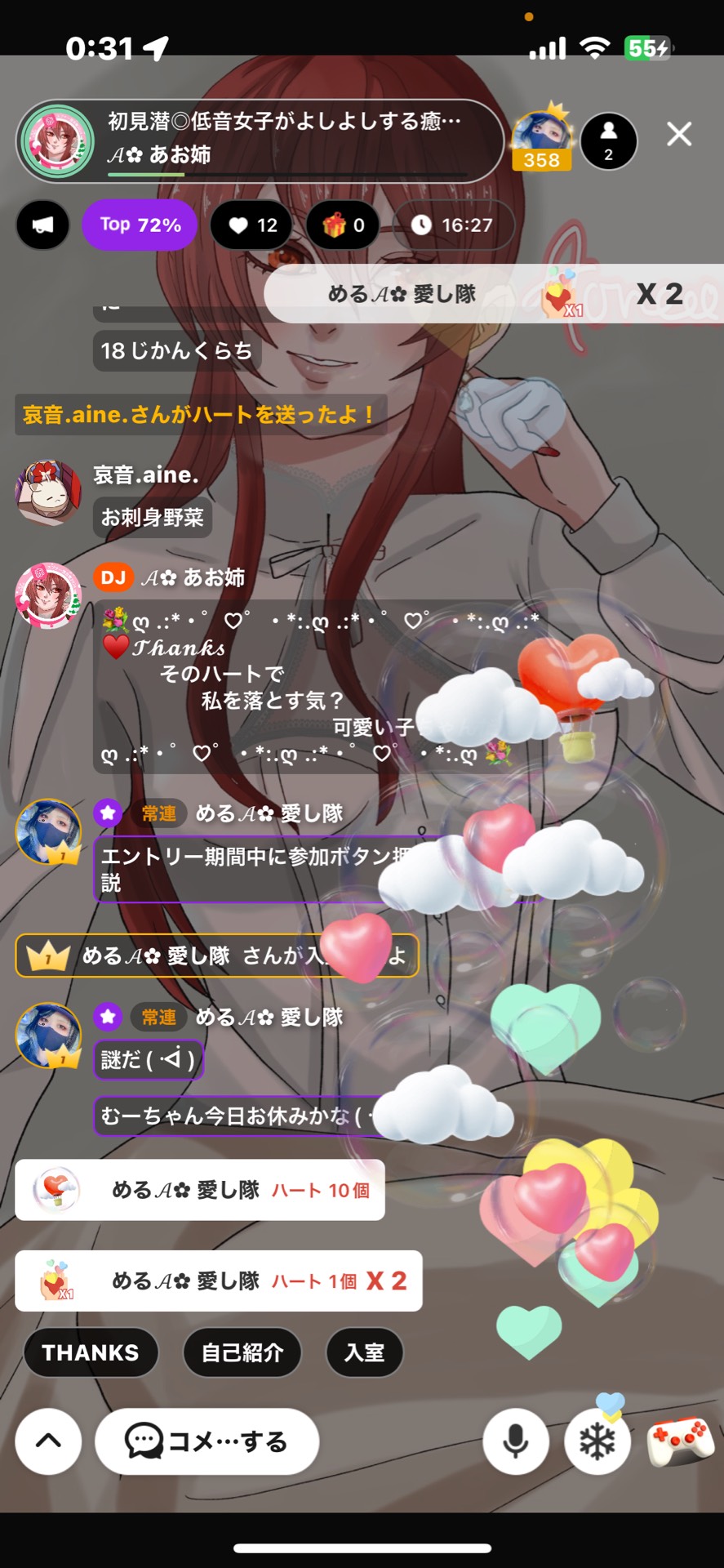Tap the snowflake heart button
This screenshot has height=1568, width=724.
(597, 1441)
